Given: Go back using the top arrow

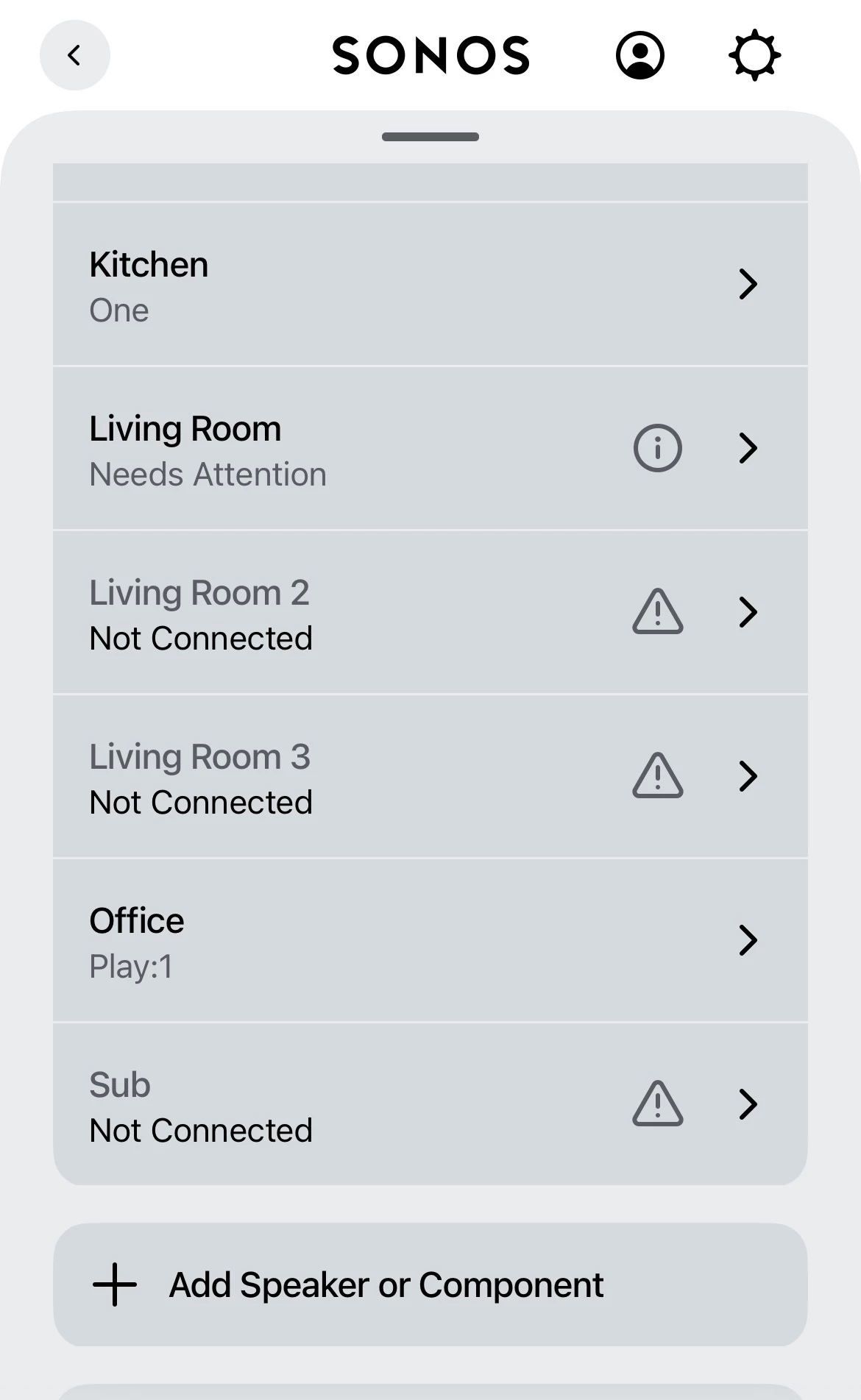Looking at the screenshot, I should click(74, 56).
